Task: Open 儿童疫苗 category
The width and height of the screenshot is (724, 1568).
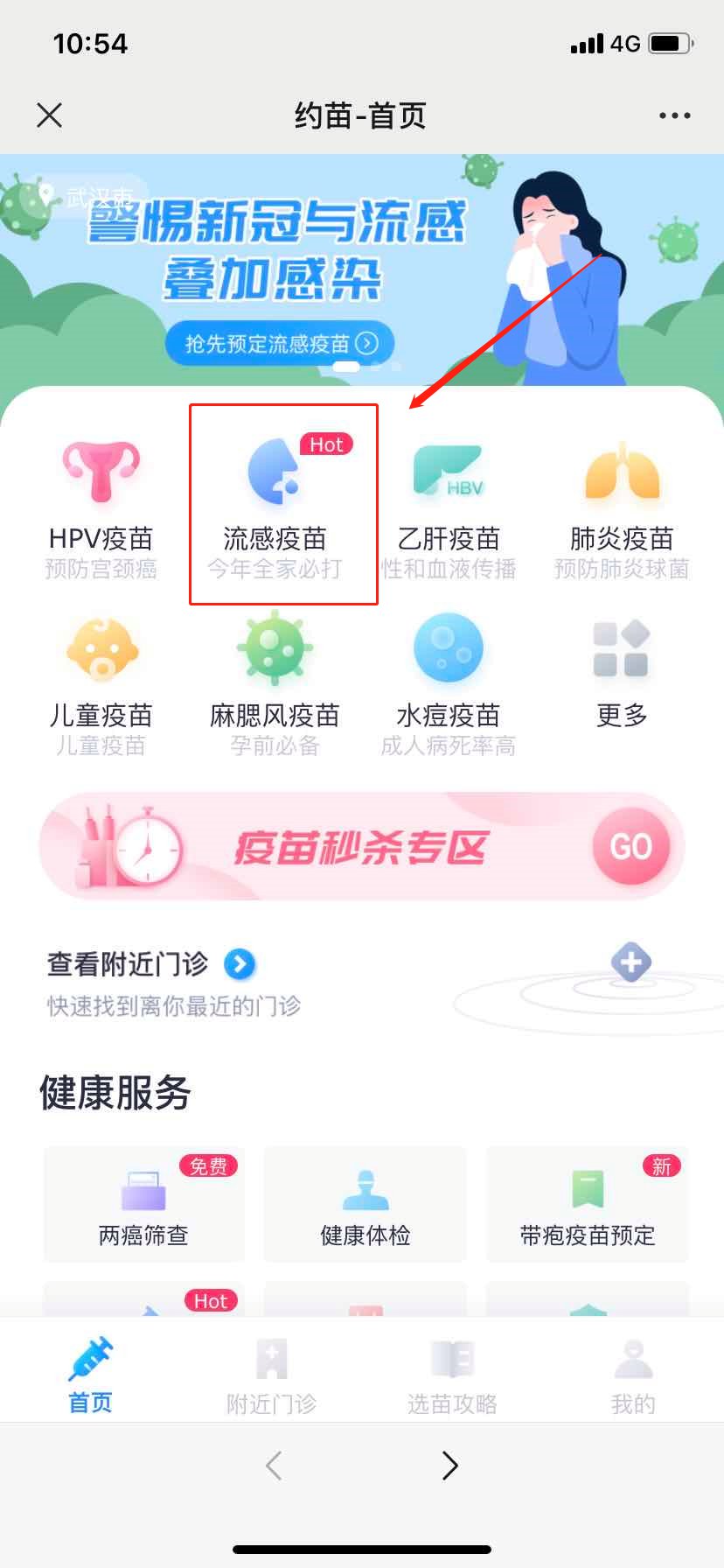Action: (x=101, y=682)
